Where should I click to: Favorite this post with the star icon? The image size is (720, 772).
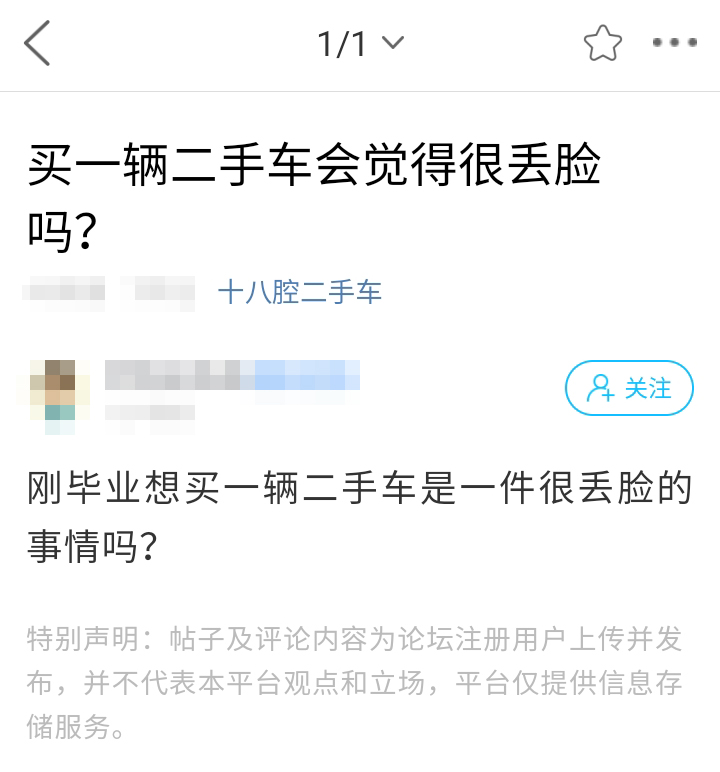point(602,43)
